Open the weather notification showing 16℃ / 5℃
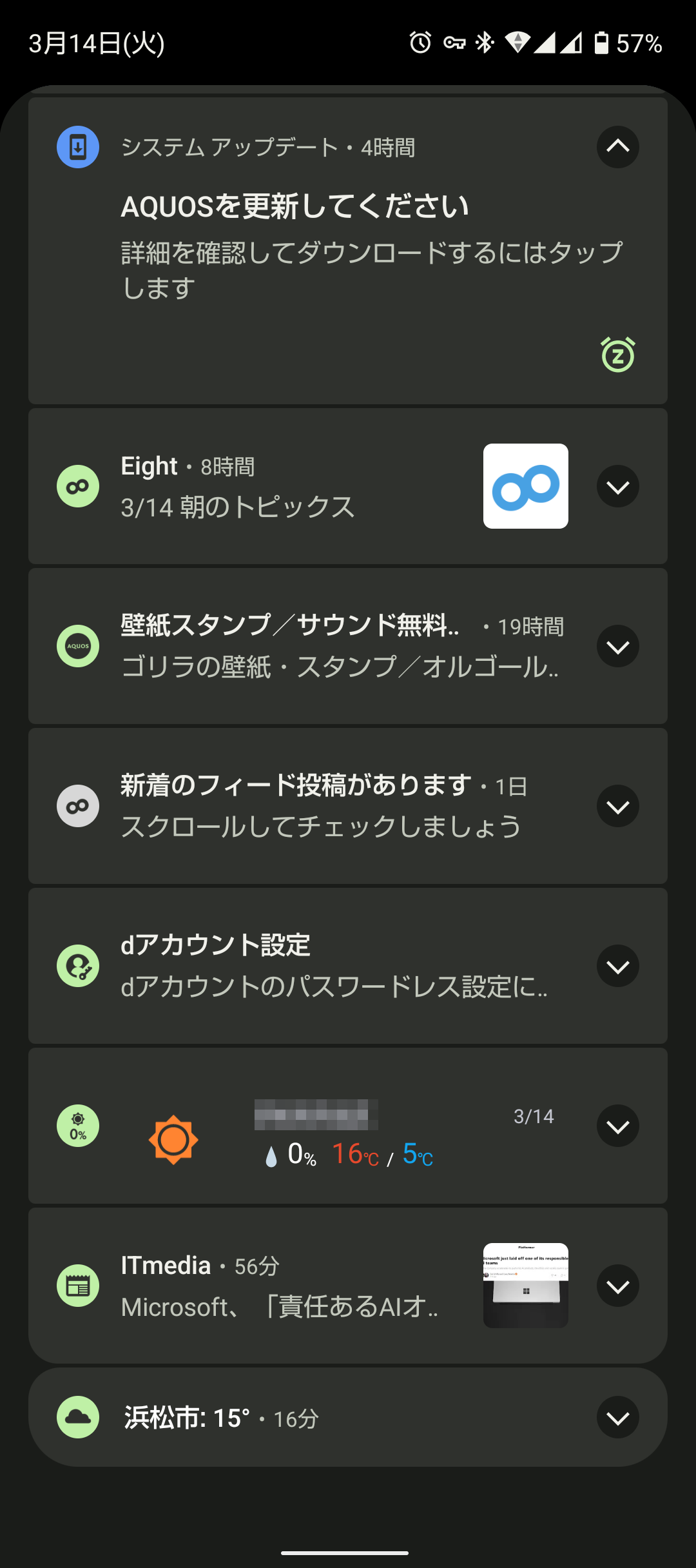The image size is (696, 1568). point(348,1126)
